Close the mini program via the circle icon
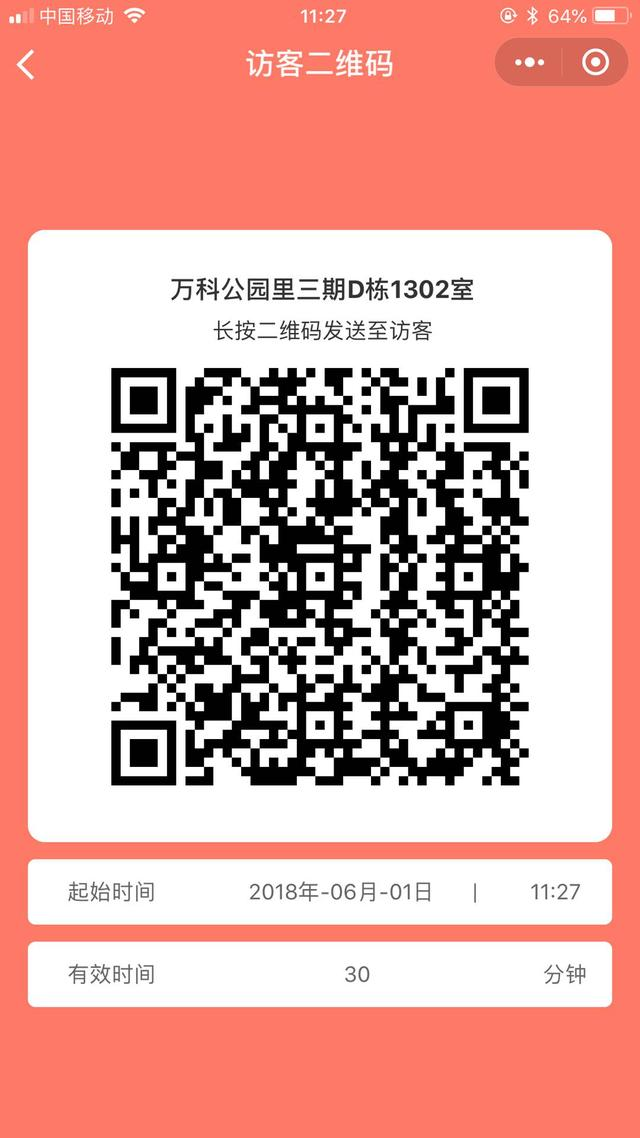 (595, 63)
